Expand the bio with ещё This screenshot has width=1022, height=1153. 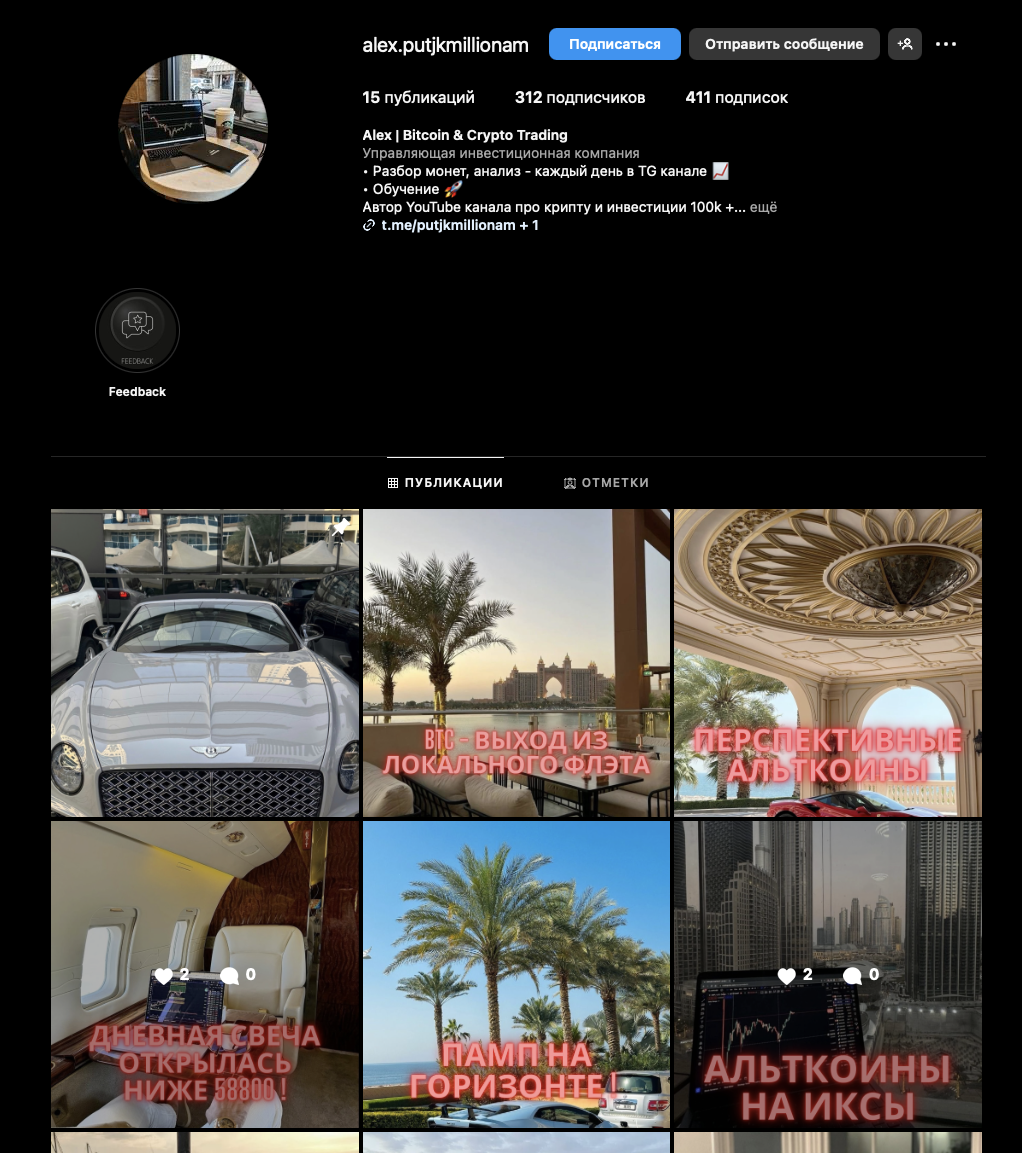(763, 208)
